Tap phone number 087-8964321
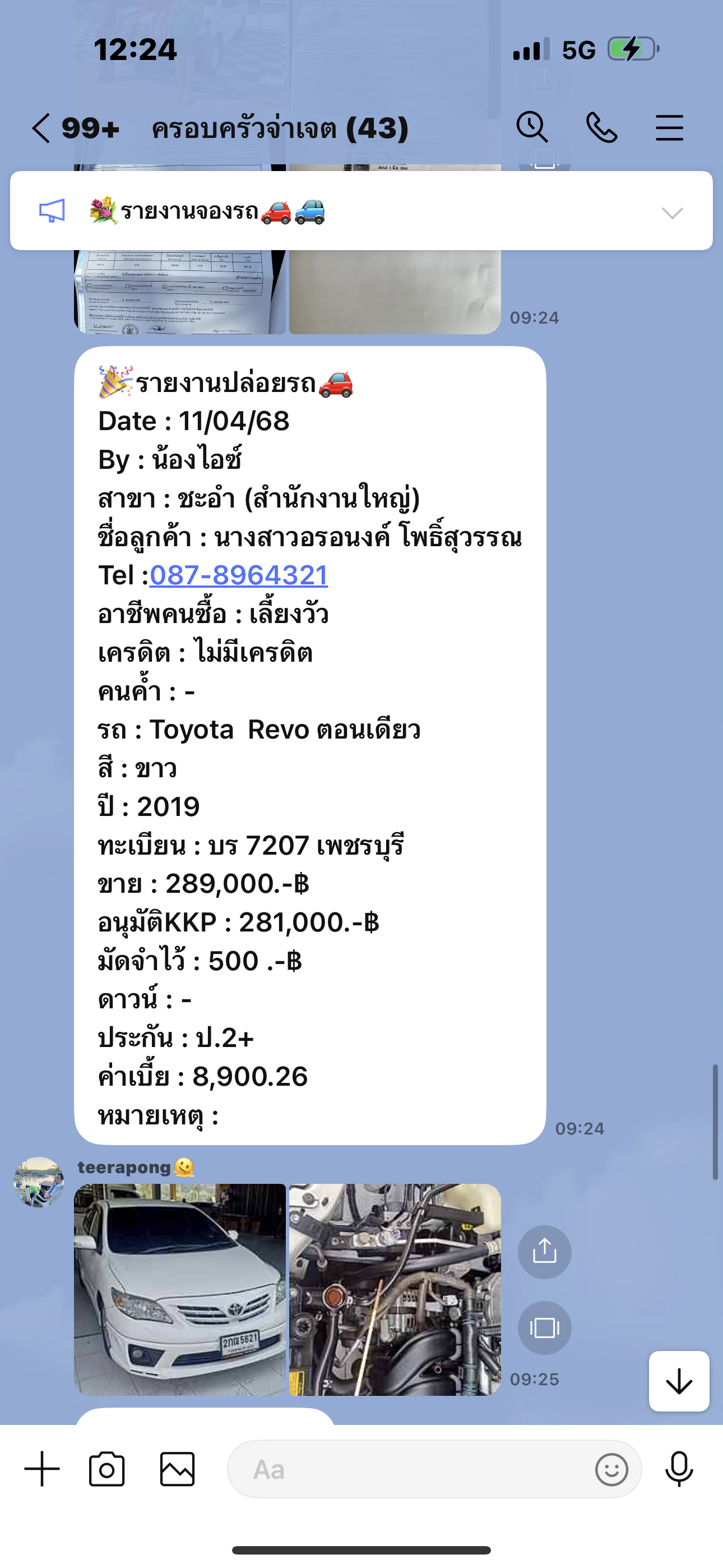The height and width of the screenshot is (1568, 723). click(239, 575)
